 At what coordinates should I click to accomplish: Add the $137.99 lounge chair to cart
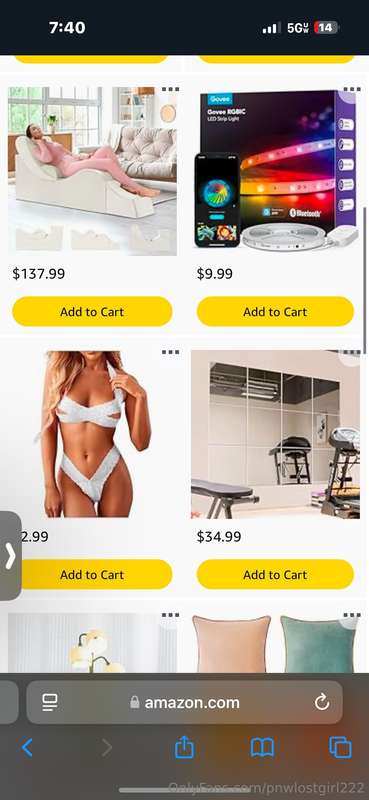pyautogui.click(x=92, y=311)
